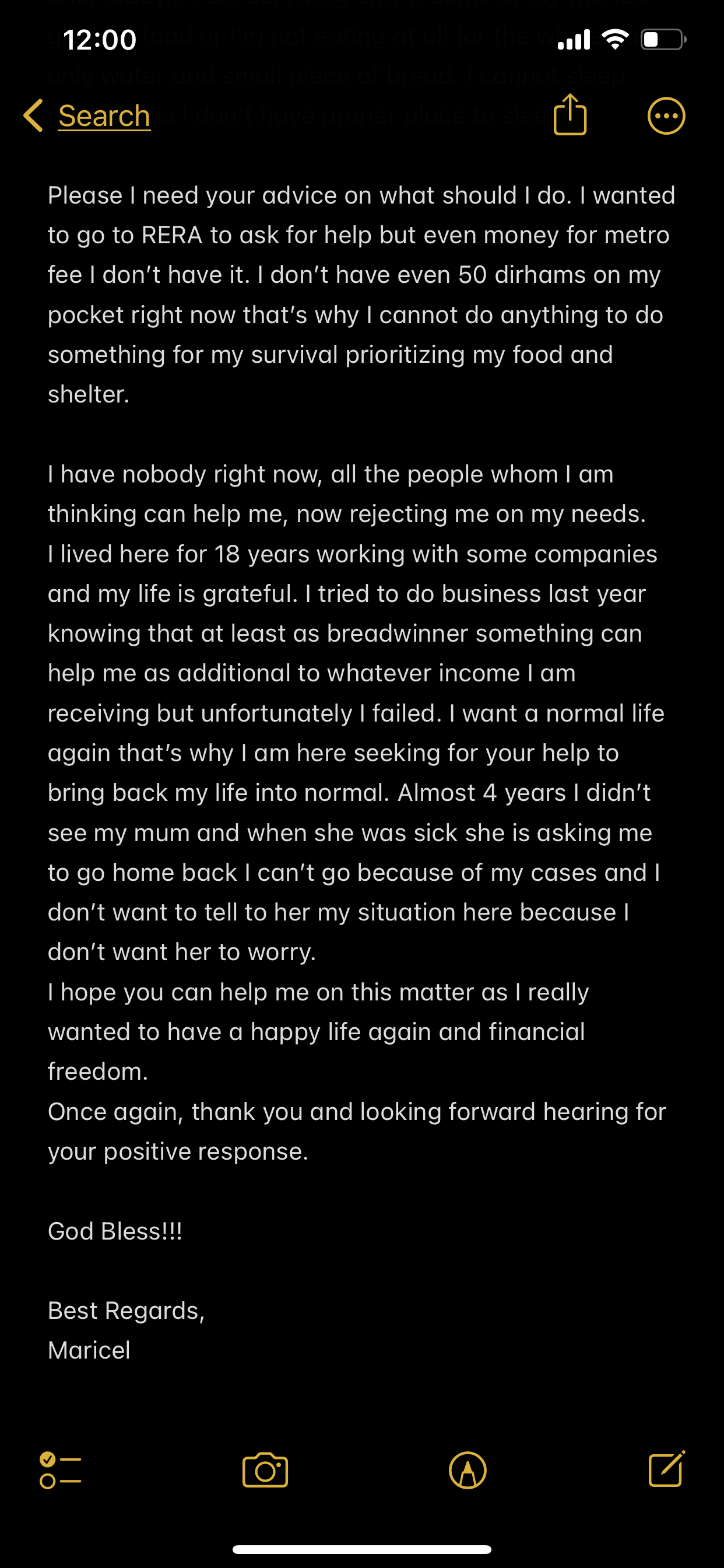Tap the home indicator bar
The image size is (724, 1568).
click(x=362, y=1548)
